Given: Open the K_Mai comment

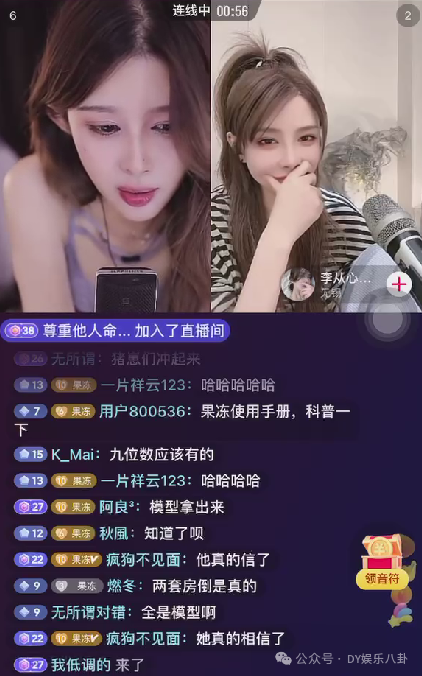Looking at the screenshot, I should pyautogui.click(x=114, y=454).
